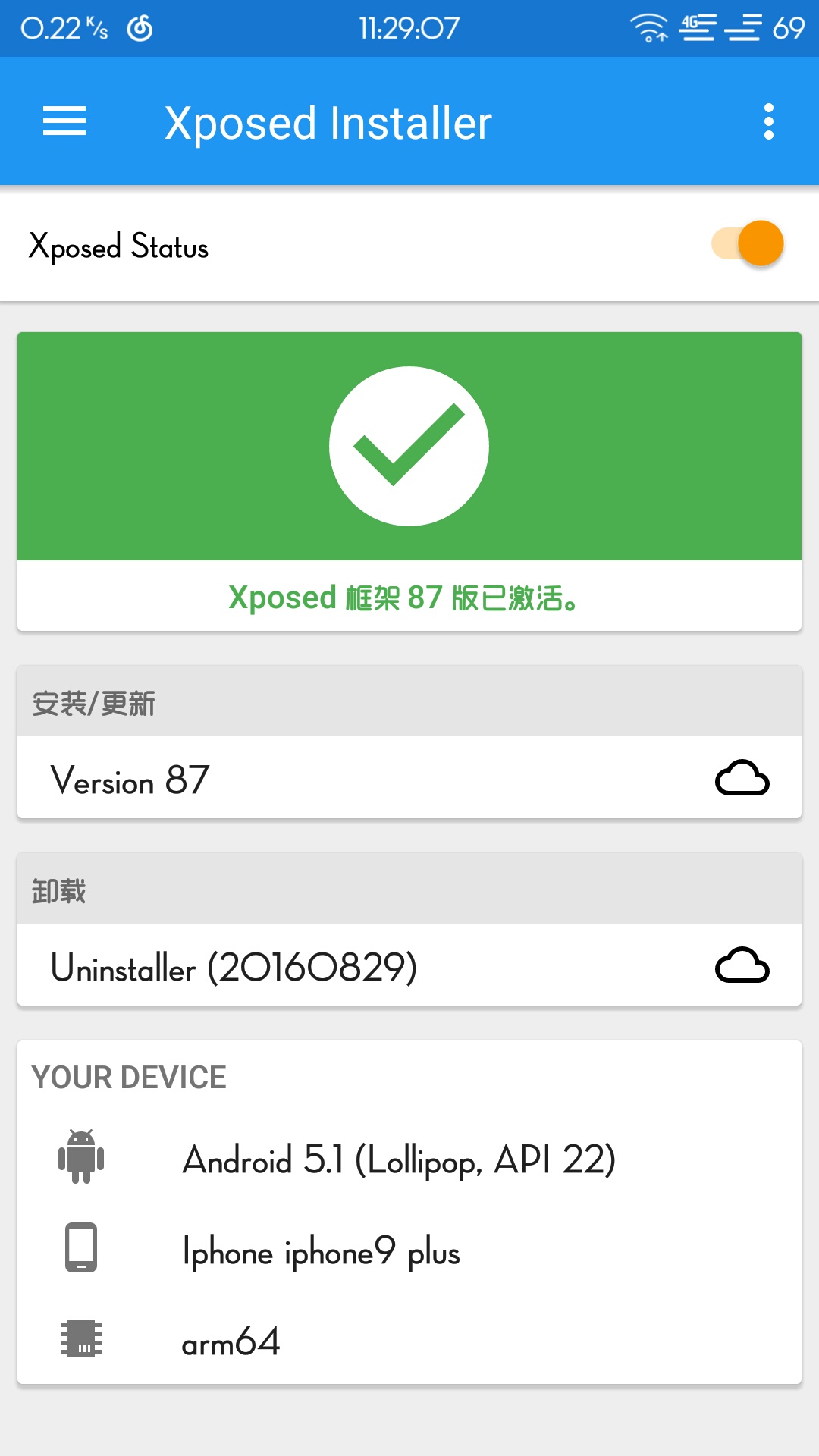Open the overflow options menu
This screenshot has height=1456, width=819.
tap(767, 121)
